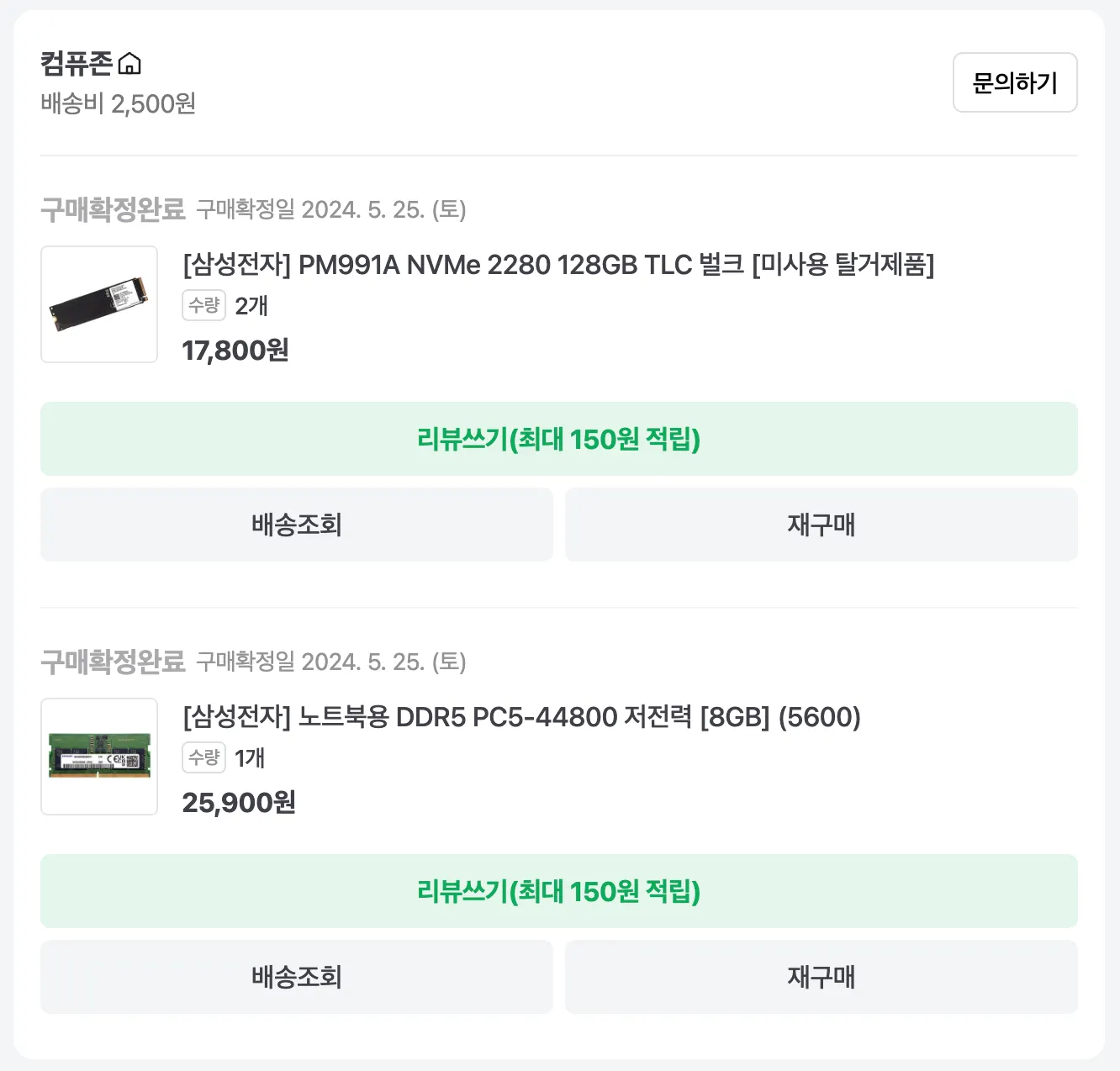The width and height of the screenshot is (1120, 1071).
Task: Repurchase the PM991A NVMe SSD
Action: 821,525
